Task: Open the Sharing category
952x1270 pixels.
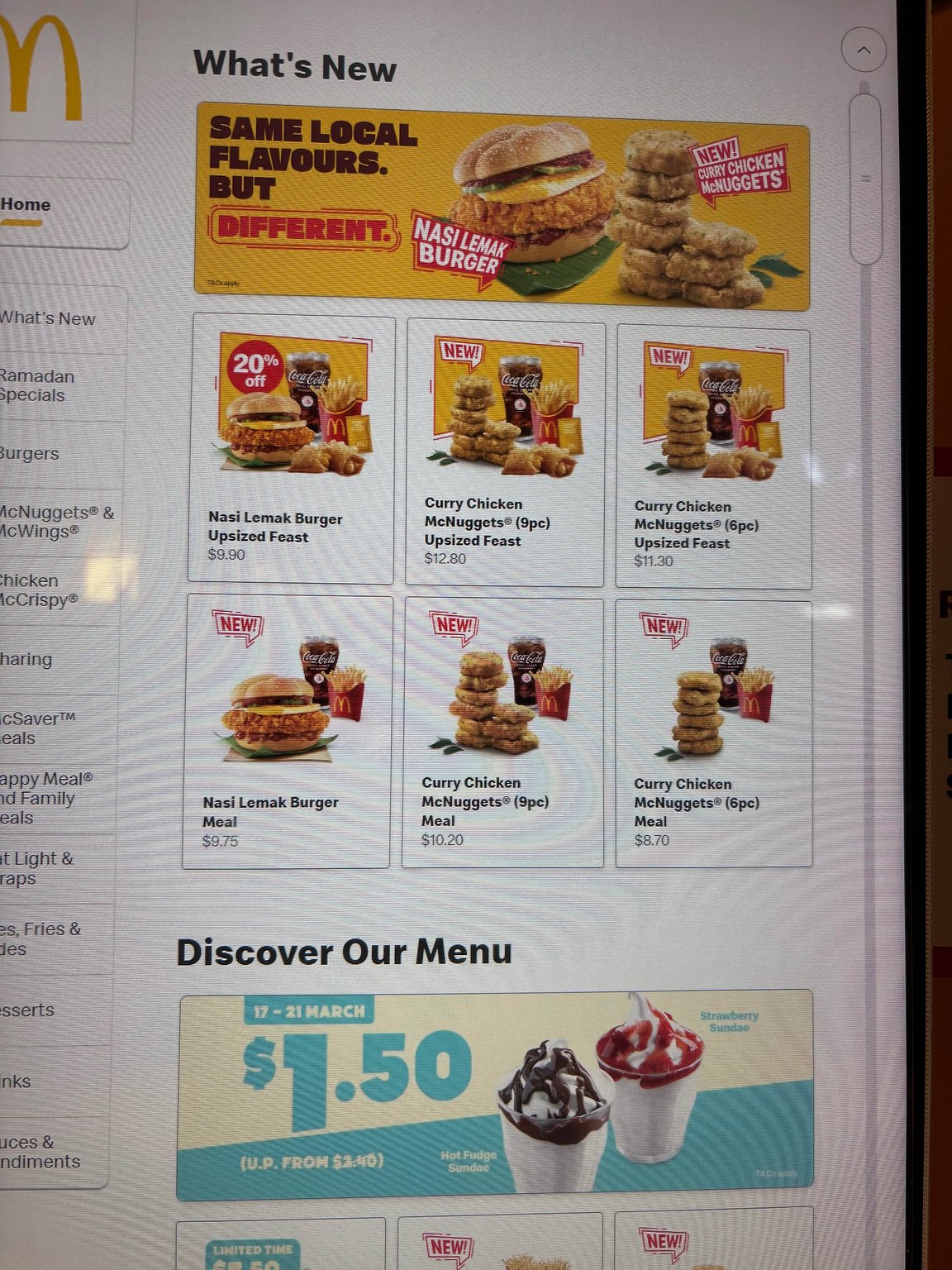Action: pos(33,660)
